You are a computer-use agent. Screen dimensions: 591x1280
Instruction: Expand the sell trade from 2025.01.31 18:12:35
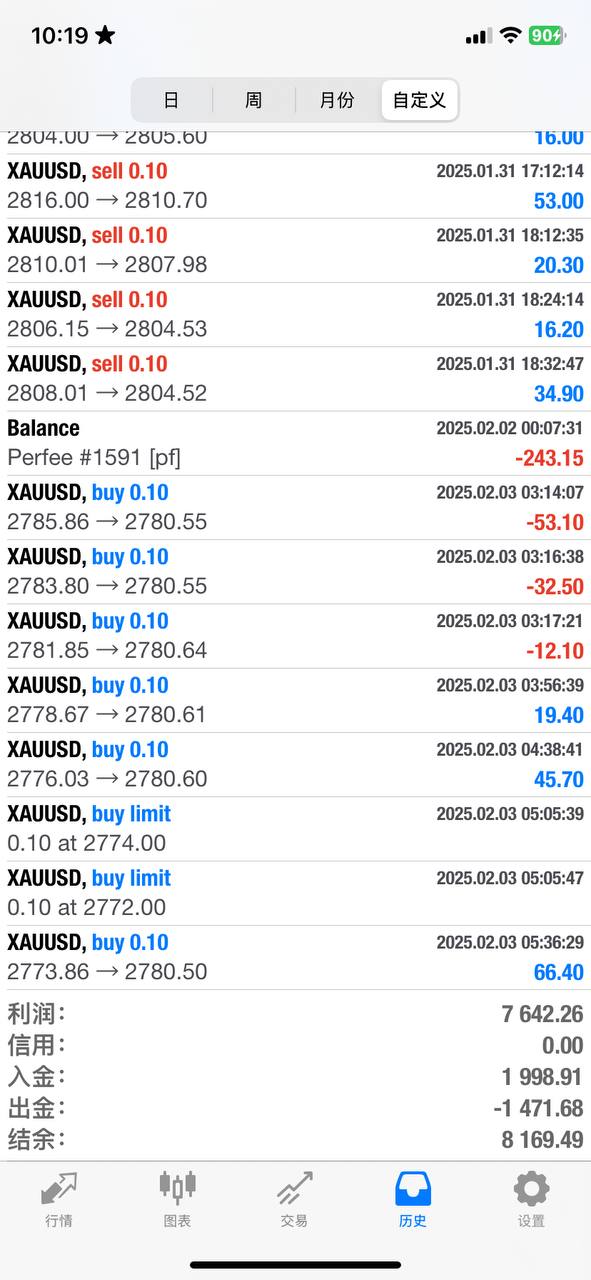(x=295, y=251)
